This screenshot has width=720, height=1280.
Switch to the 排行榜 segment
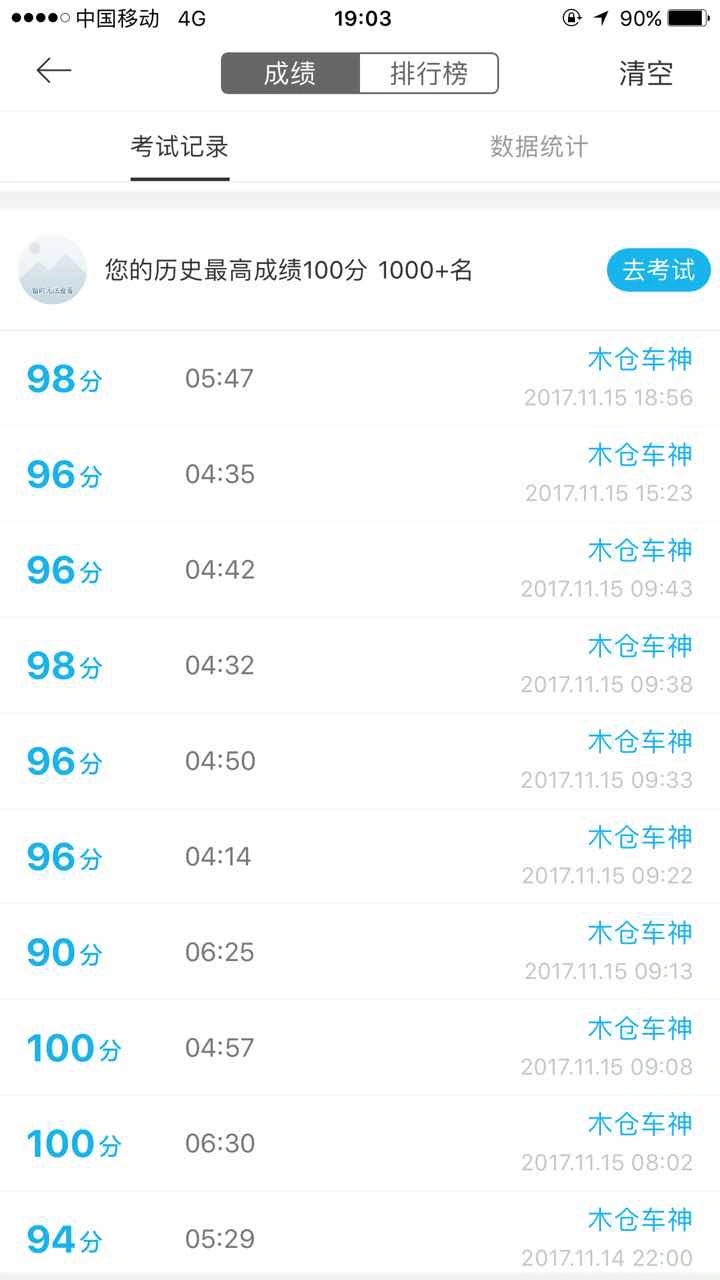point(428,74)
